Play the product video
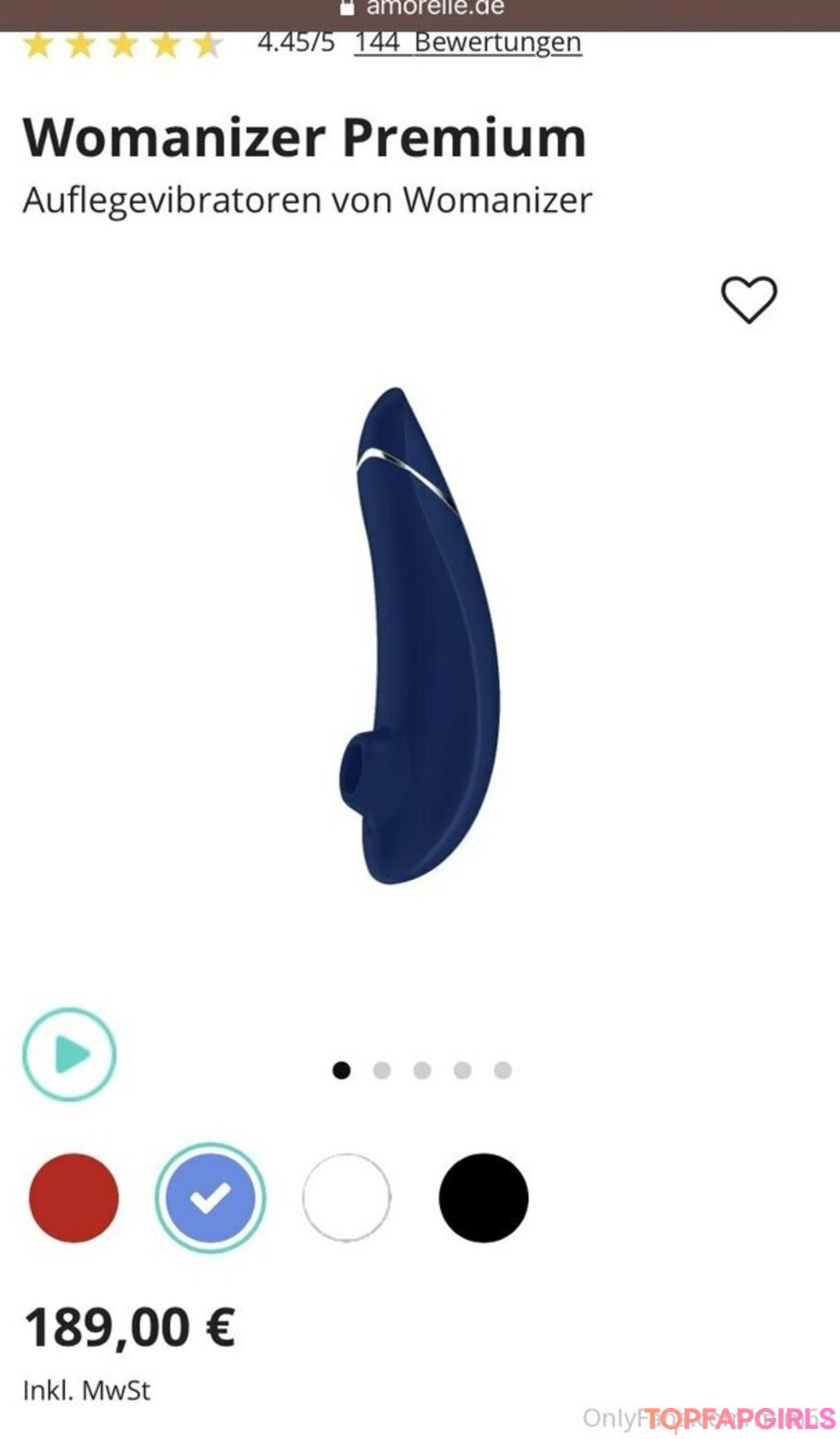Viewport: 840px width, 1439px height. click(x=69, y=1054)
